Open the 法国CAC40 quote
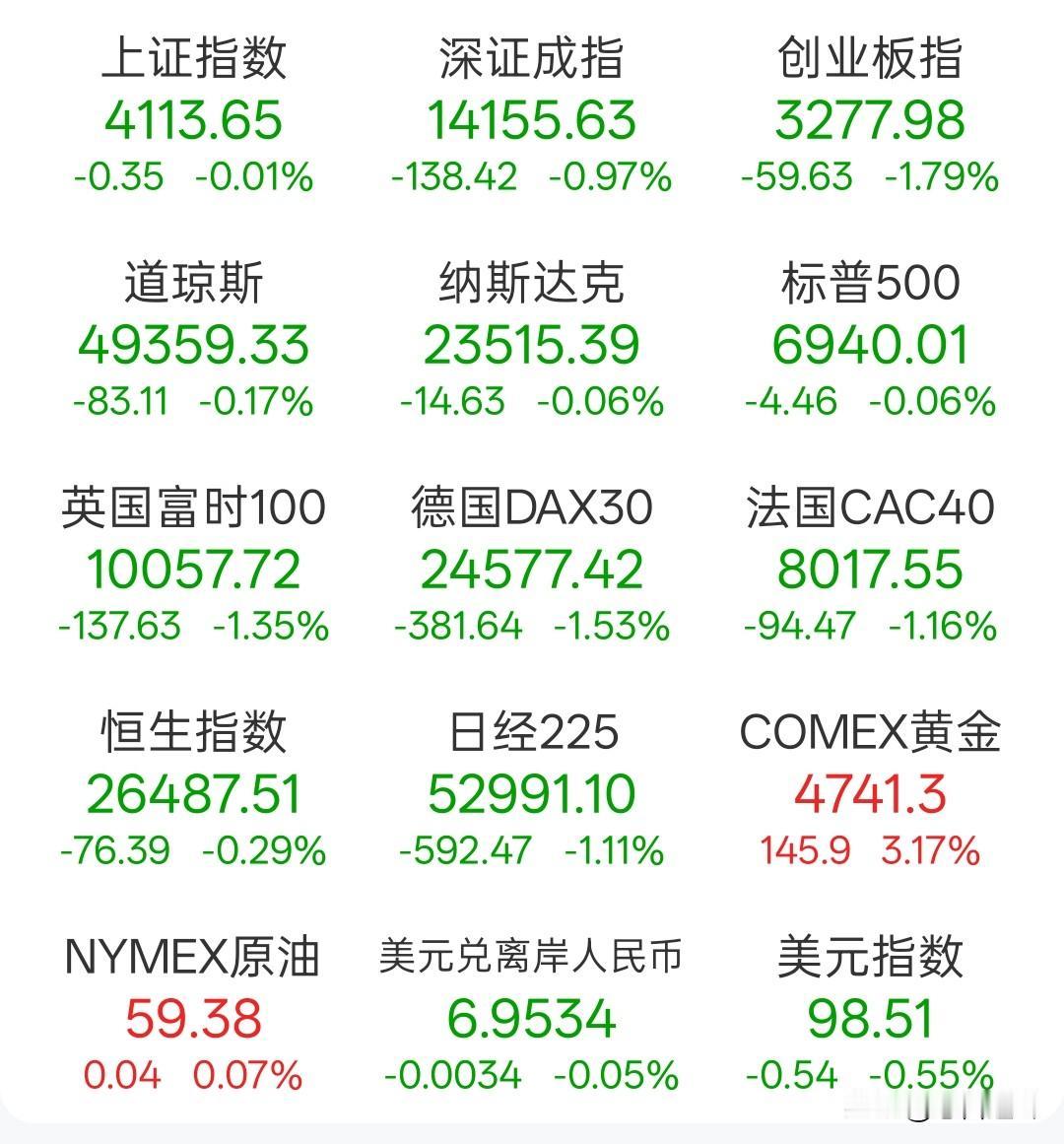 (869, 568)
